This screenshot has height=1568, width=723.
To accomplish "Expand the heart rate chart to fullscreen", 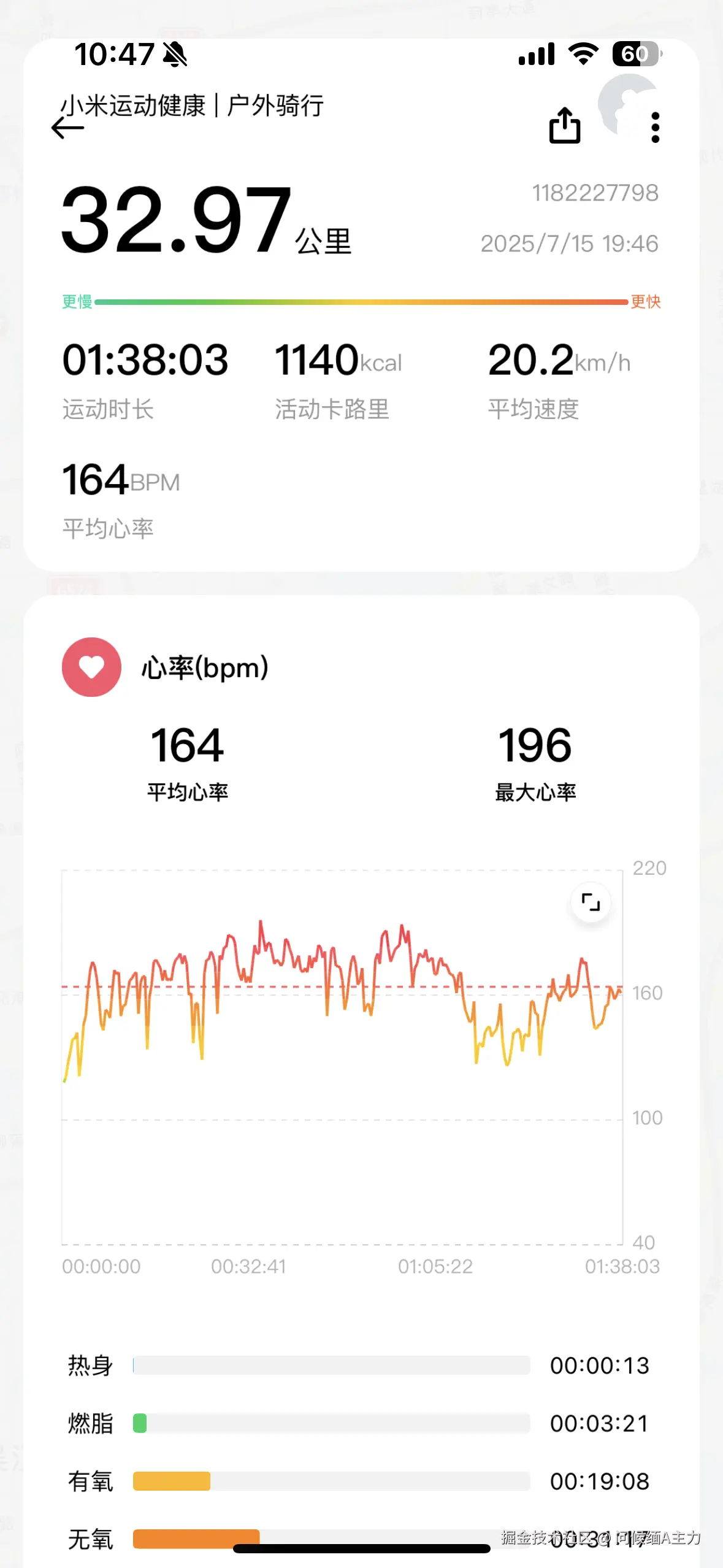I will pyautogui.click(x=589, y=902).
